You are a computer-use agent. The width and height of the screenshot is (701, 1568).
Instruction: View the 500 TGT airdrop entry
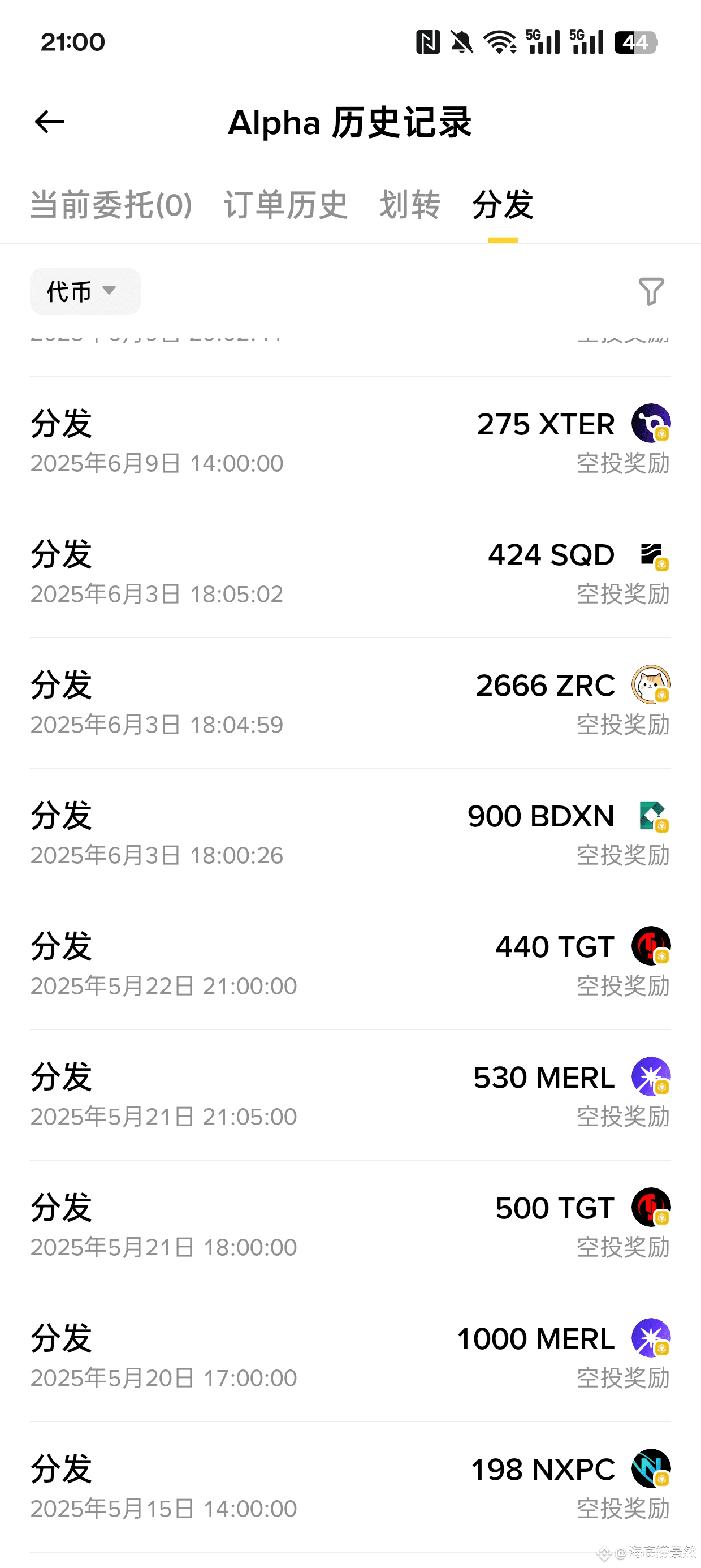[x=350, y=1226]
